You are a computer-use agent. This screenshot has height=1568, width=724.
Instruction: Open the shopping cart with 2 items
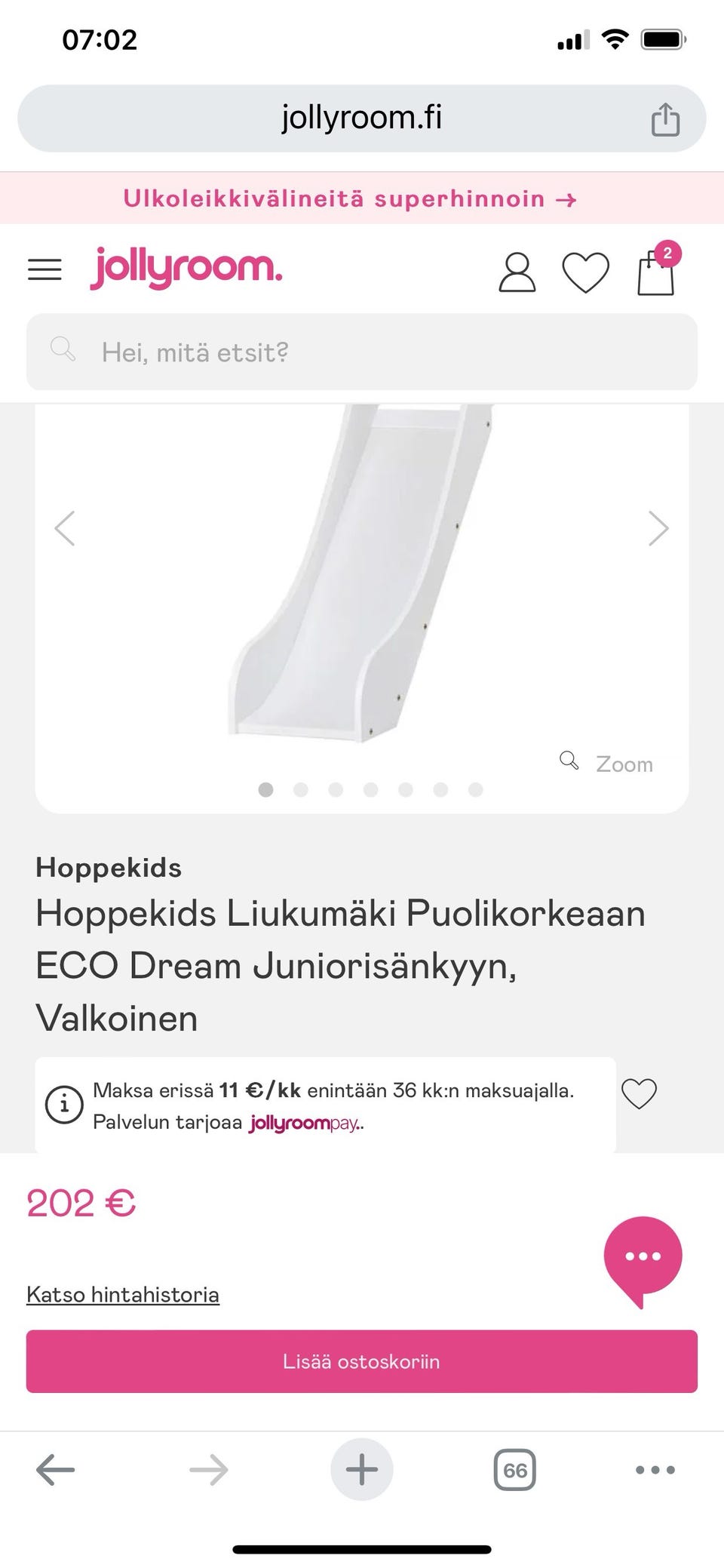[x=655, y=272]
